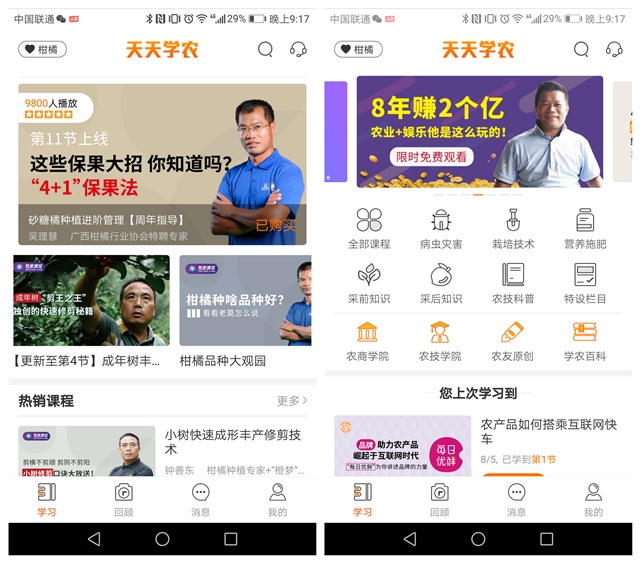Browse the 病虫灾害 category
Image resolution: width=640 pixels, height=563 pixels.
tap(441, 227)
